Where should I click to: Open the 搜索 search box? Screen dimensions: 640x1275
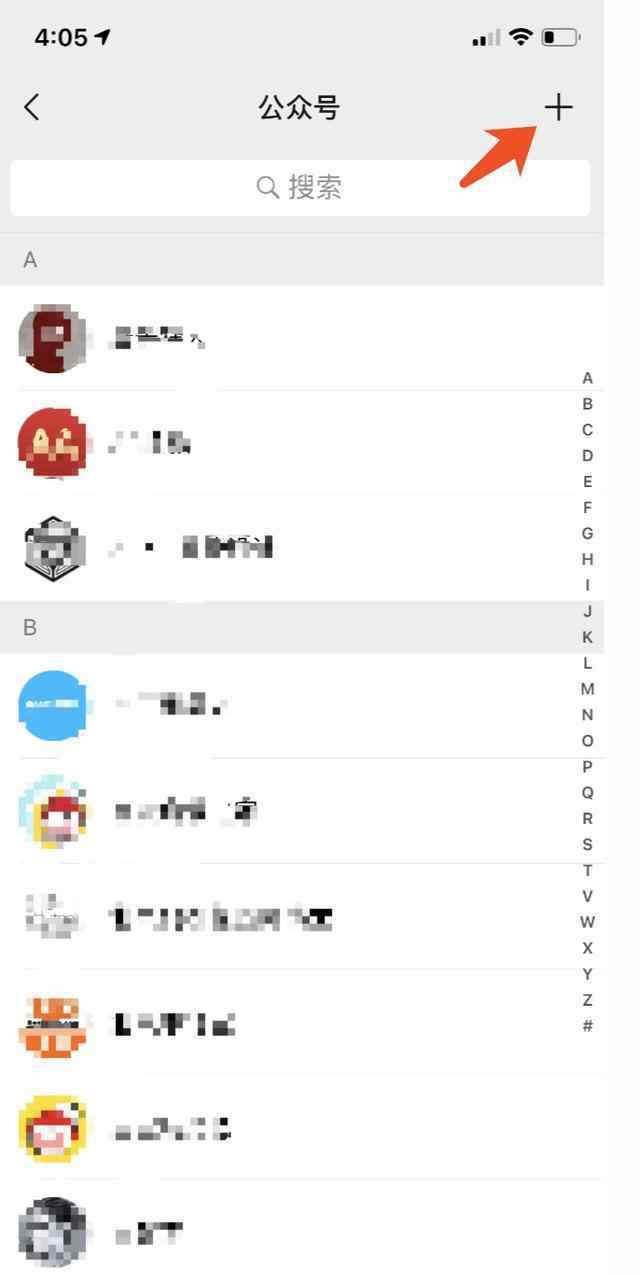[300, 187]
